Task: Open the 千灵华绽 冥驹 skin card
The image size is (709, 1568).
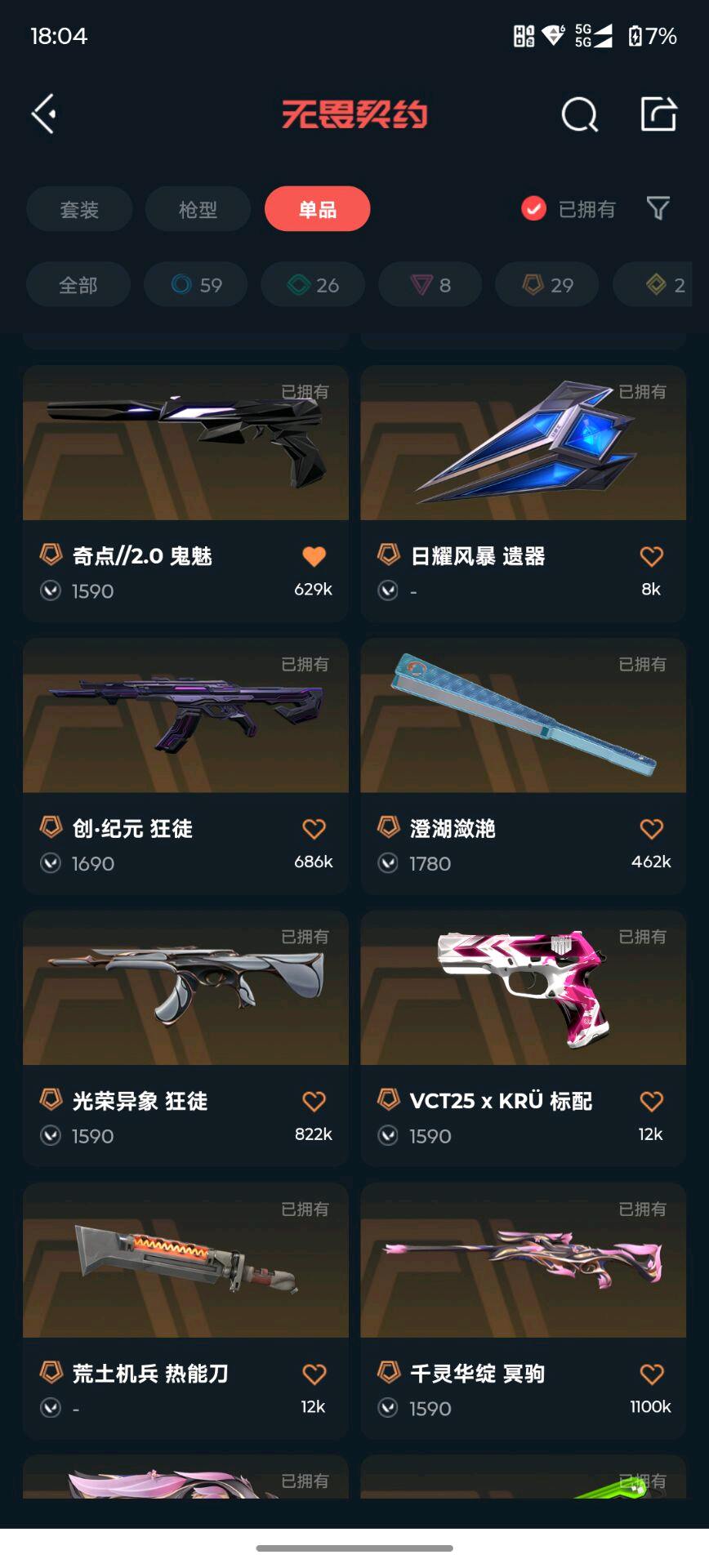Action: coord(524,1311)
